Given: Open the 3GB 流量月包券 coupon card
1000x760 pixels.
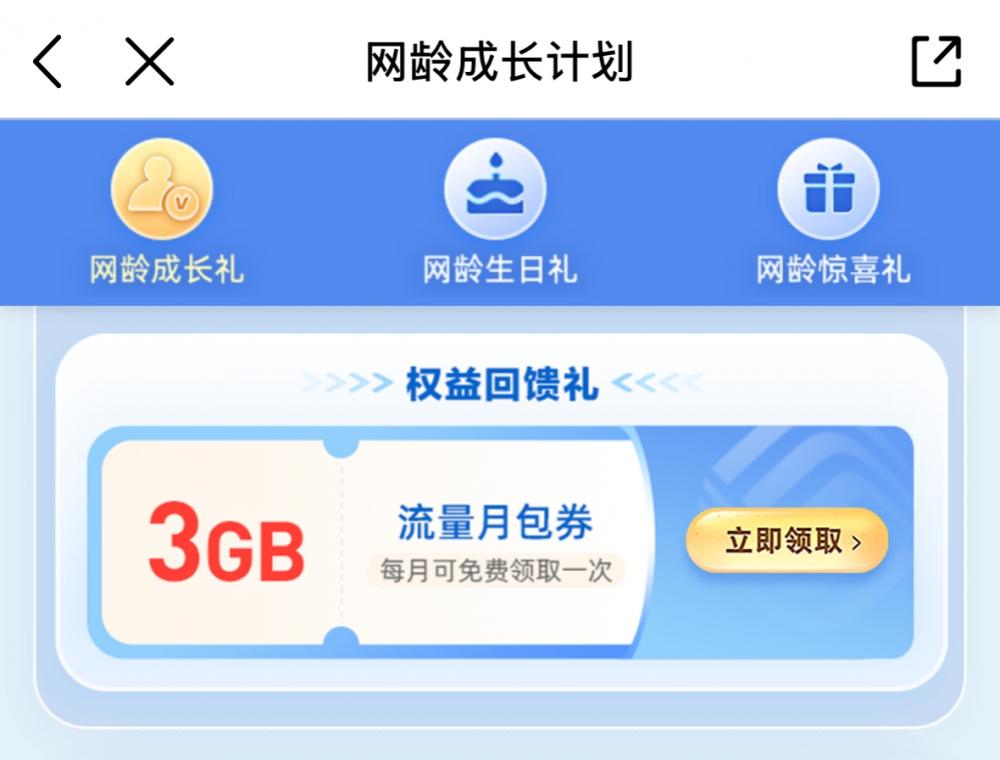Looking at the screenshot, I should [370, 543].
